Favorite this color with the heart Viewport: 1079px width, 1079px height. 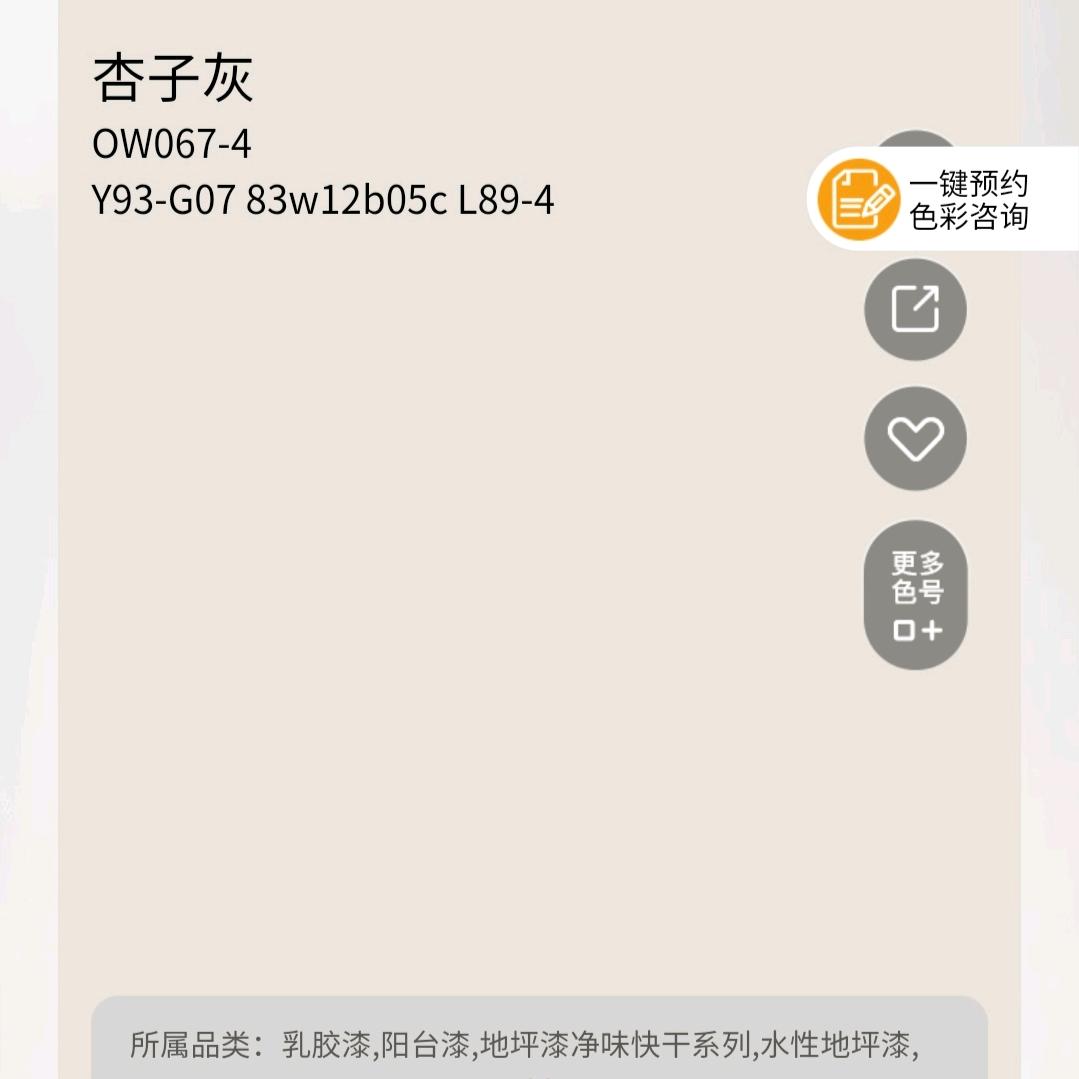[x=915, y=438]
